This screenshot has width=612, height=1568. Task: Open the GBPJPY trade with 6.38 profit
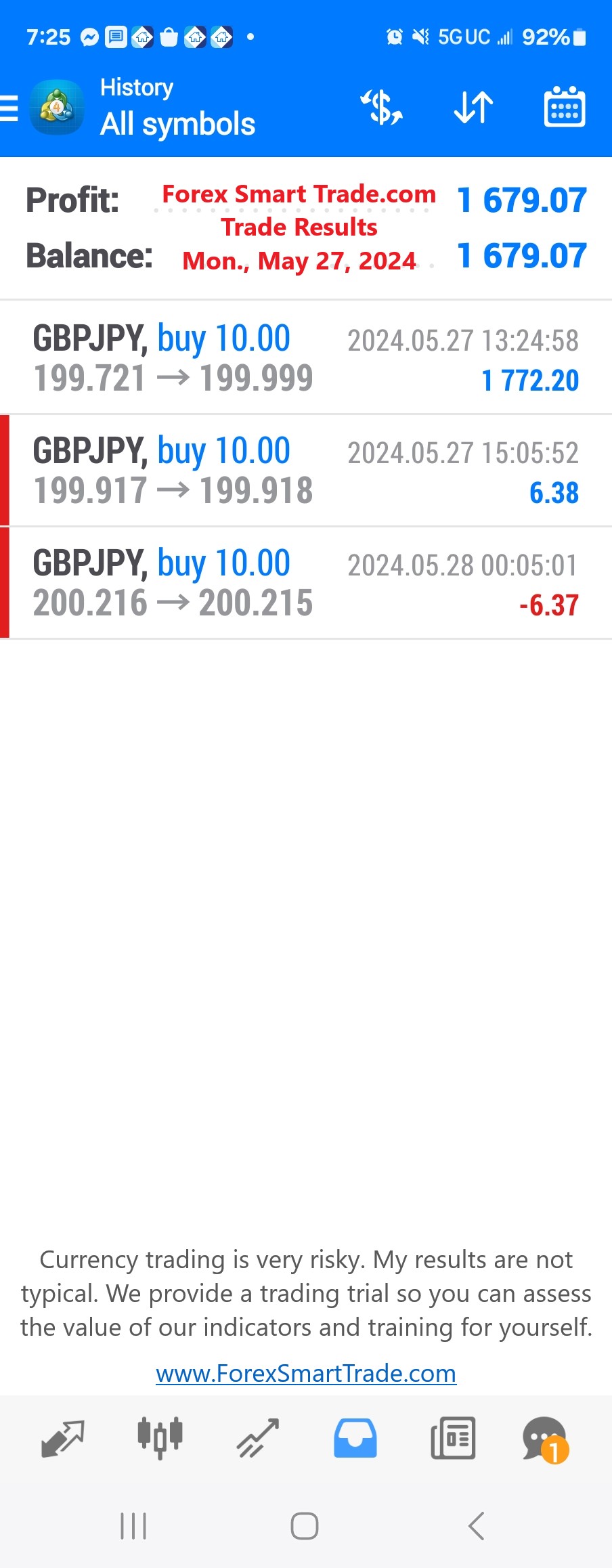(x=306, y=471)
